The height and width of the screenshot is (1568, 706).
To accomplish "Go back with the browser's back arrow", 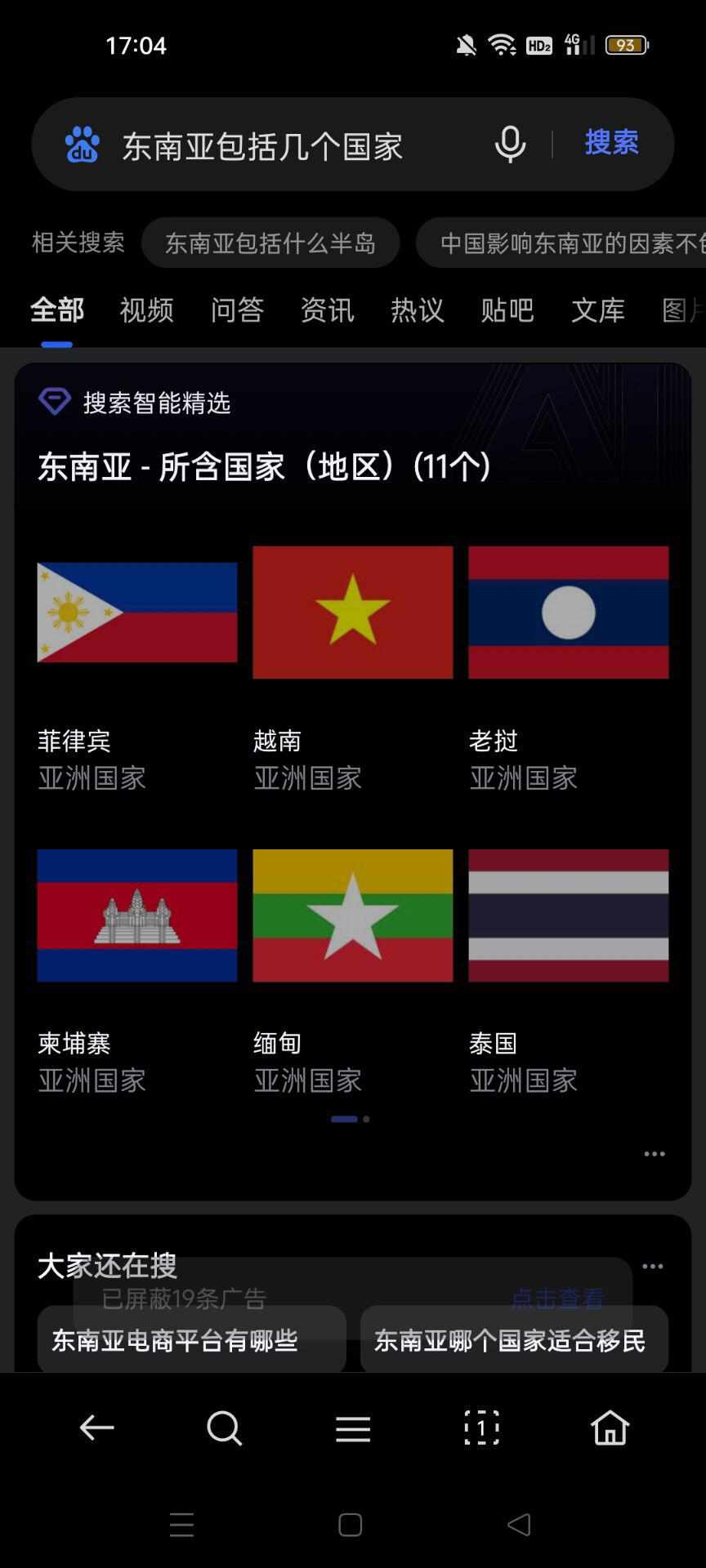I will [x=96, y=1428].
